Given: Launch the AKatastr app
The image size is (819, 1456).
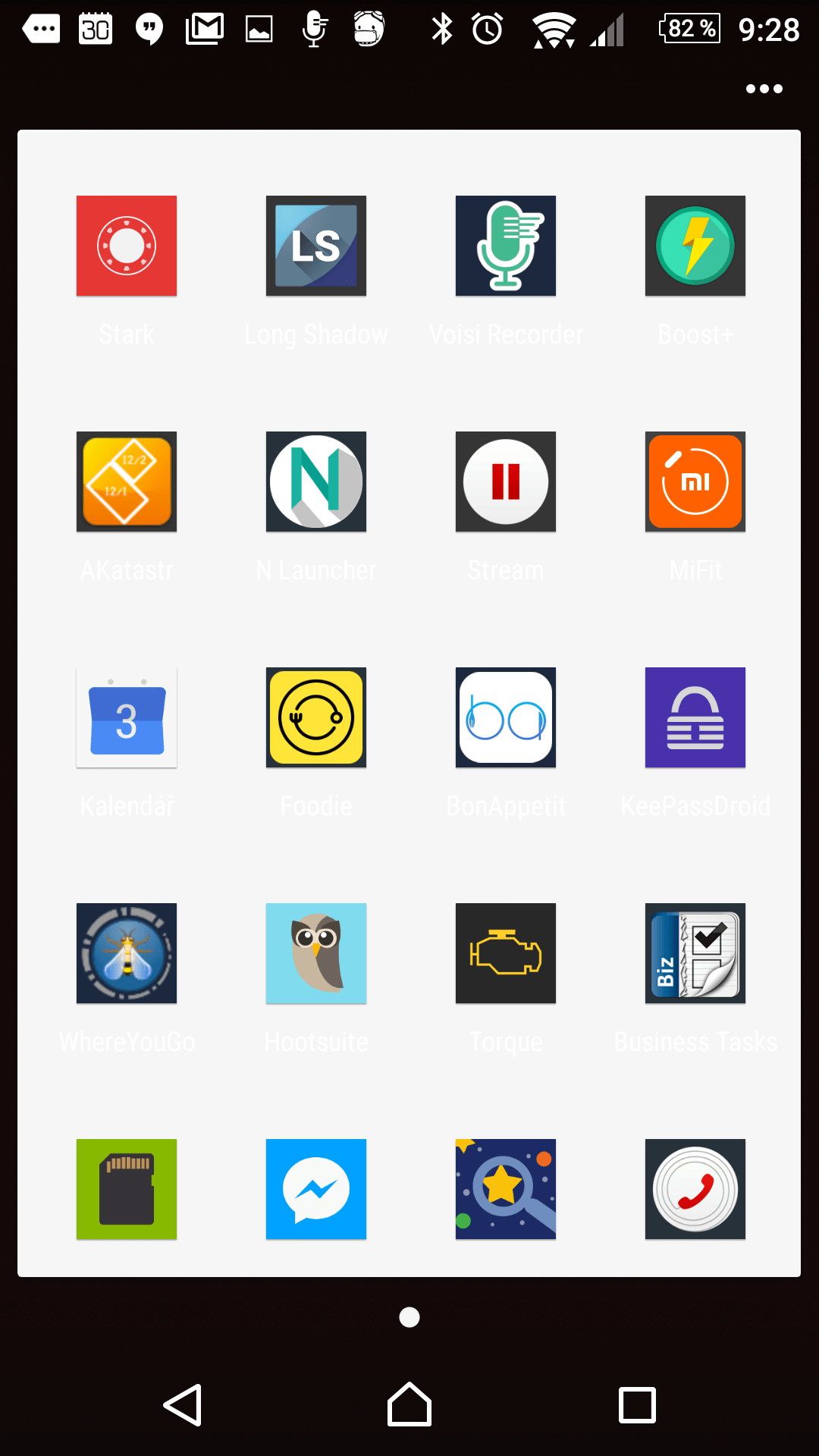Looking at the screenshot, I should click(127, 482).
